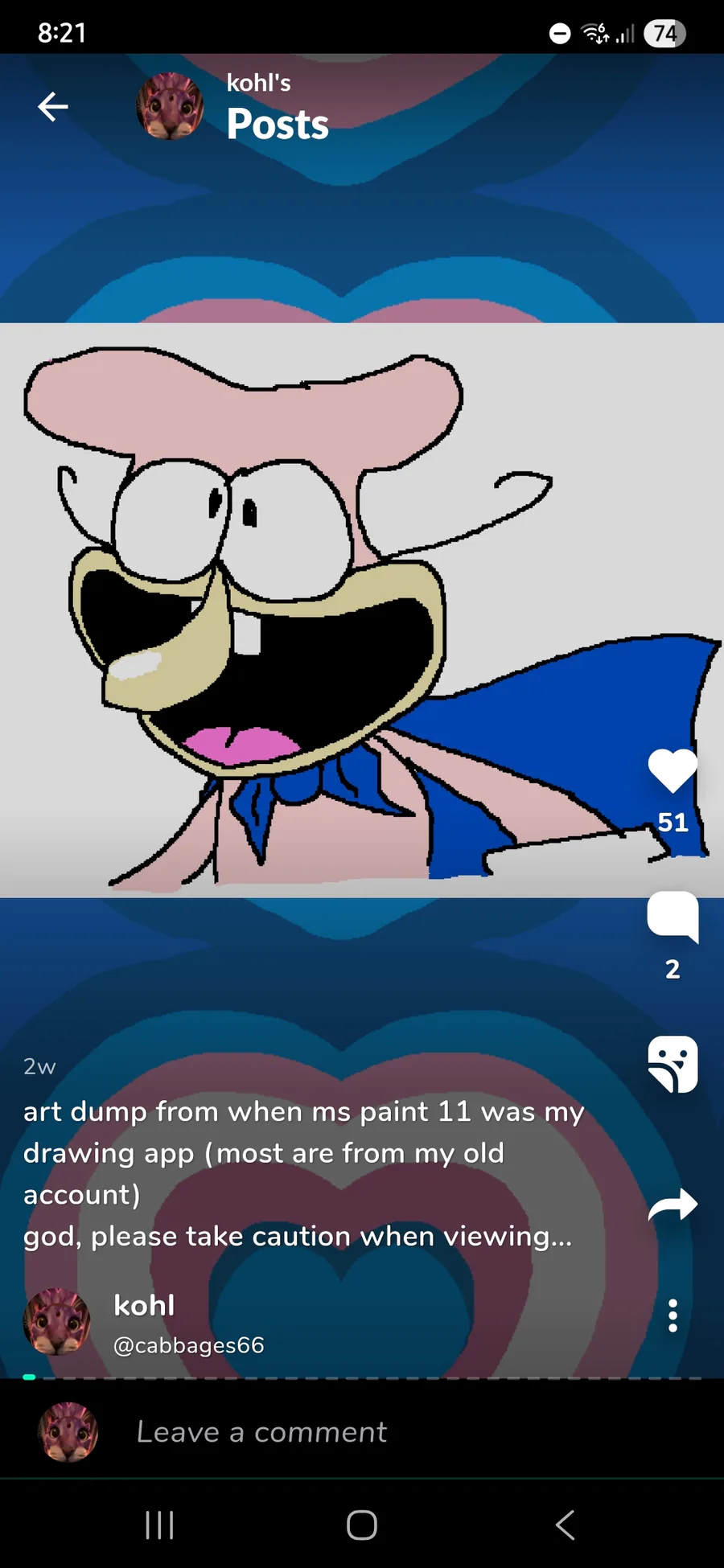This screenshot has width=724, height=1568.
Task: Open kohl's avatar in the header
Action: point(170,106)
